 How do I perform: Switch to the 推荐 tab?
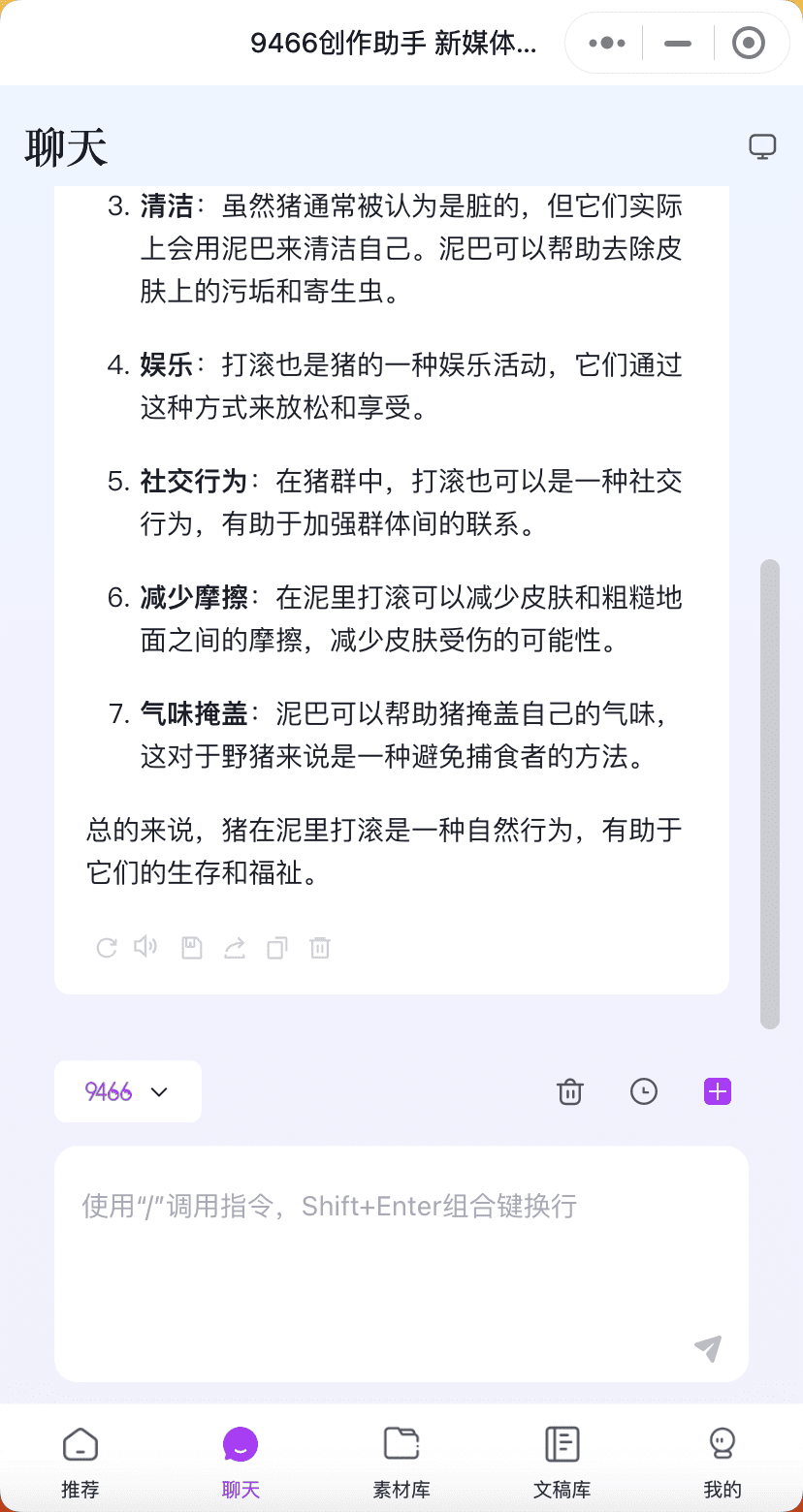coord(80,1462)
